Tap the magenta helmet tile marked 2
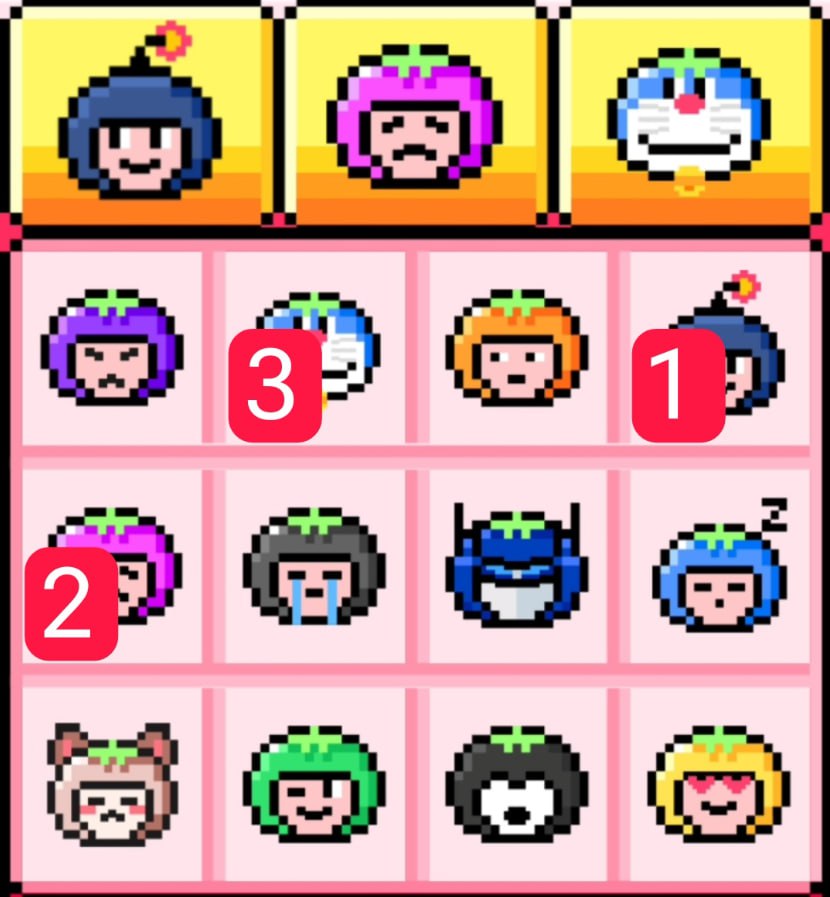 [112, 565]
